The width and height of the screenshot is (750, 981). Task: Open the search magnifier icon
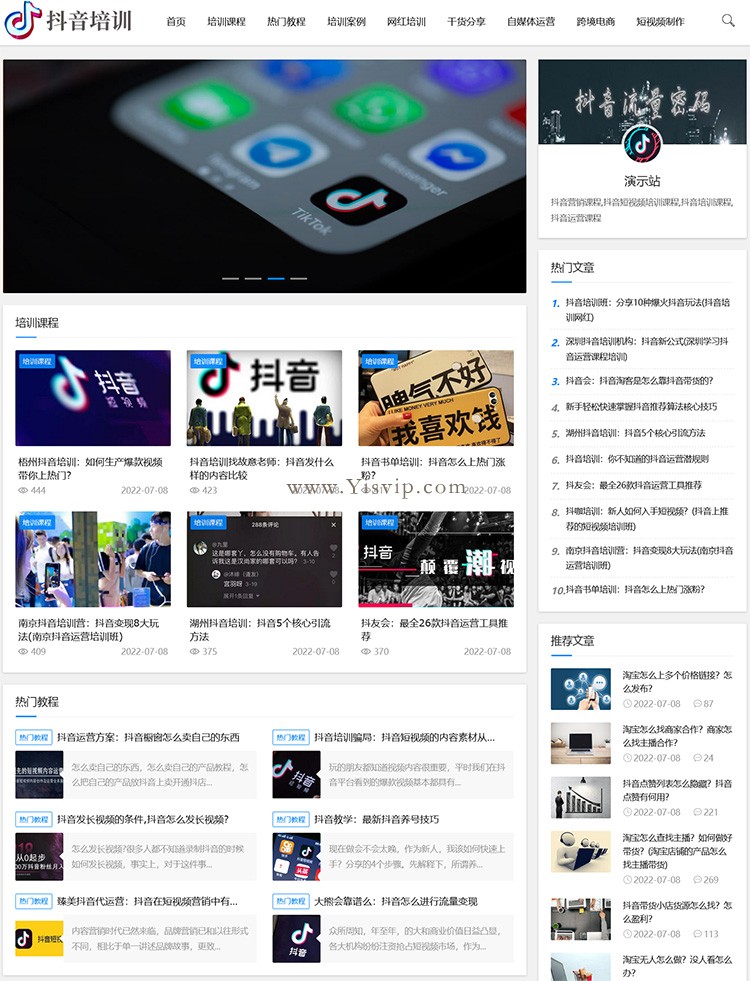(728, 20)
